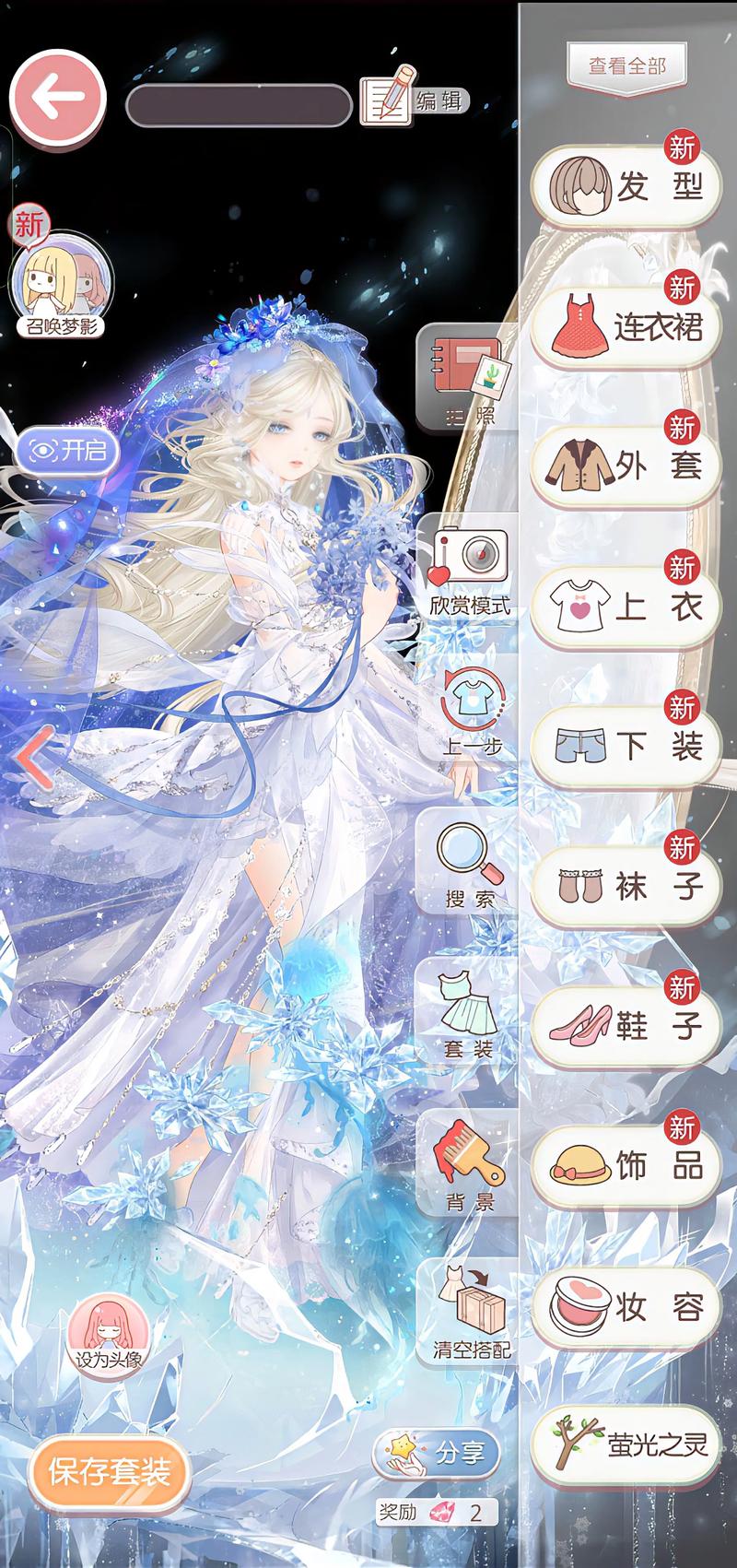Select the 下装 bottoms category

[x=626, y=746]
